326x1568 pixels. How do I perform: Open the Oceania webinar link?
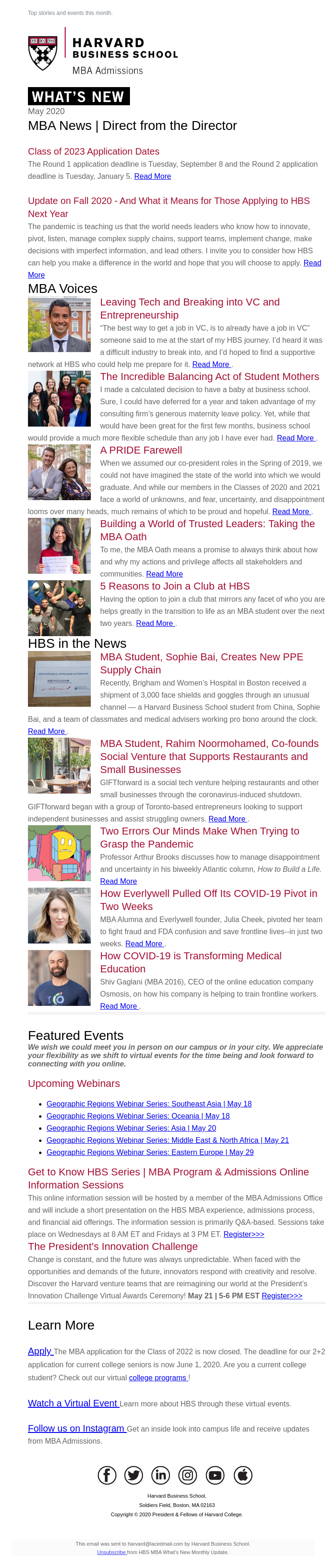[x=138, y=1116]
